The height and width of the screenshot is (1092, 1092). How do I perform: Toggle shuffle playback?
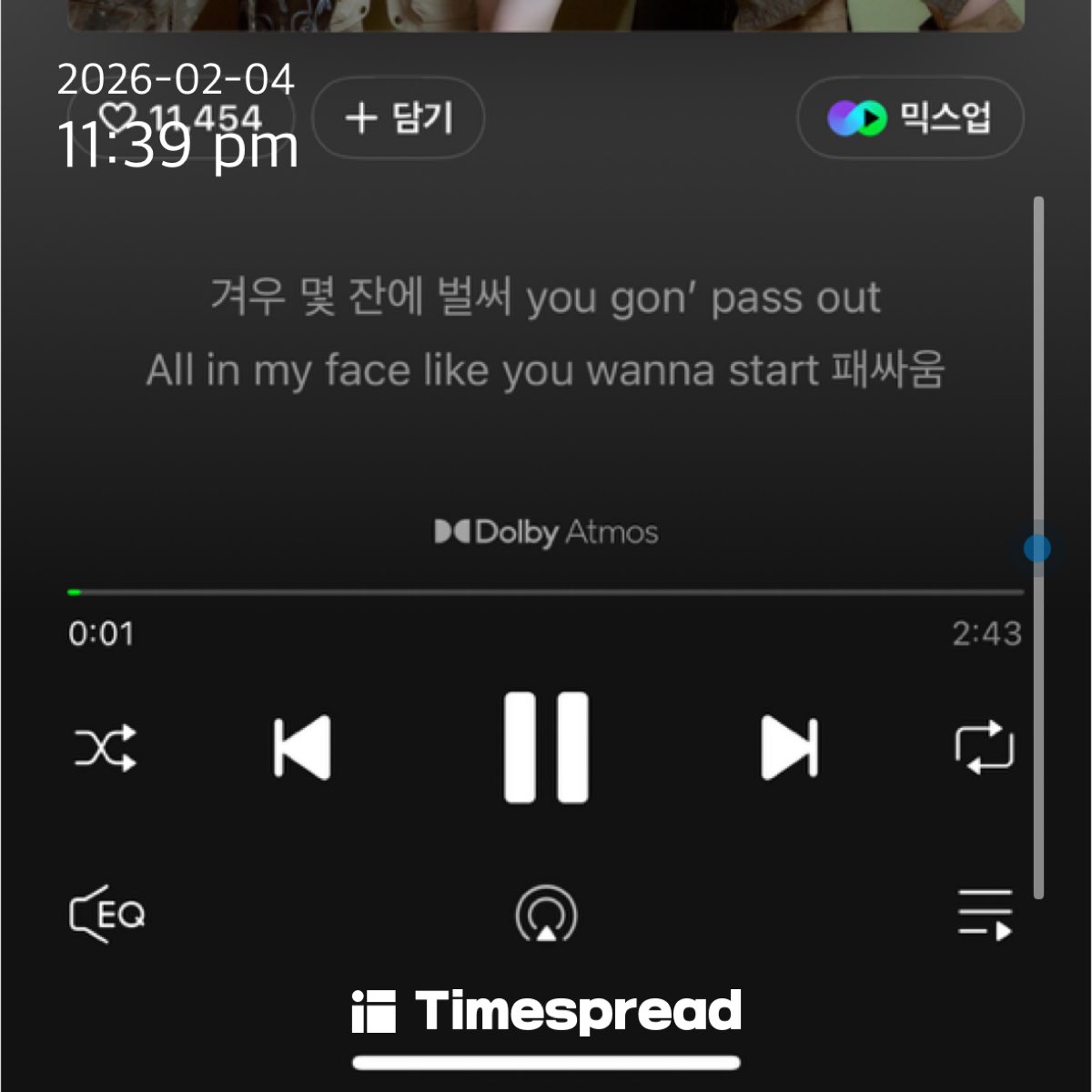[105, 748]
